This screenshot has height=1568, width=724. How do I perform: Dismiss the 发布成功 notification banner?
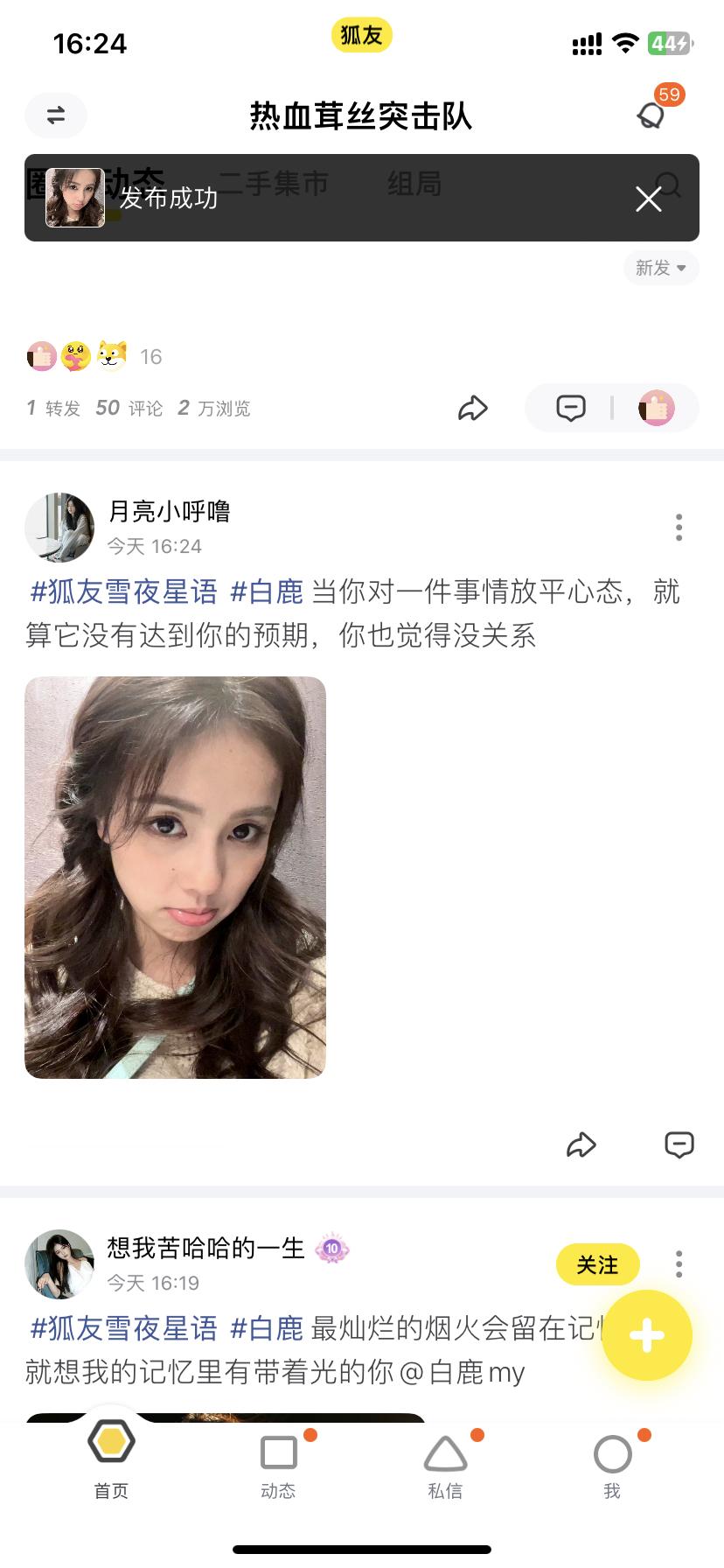coord(648,199)
